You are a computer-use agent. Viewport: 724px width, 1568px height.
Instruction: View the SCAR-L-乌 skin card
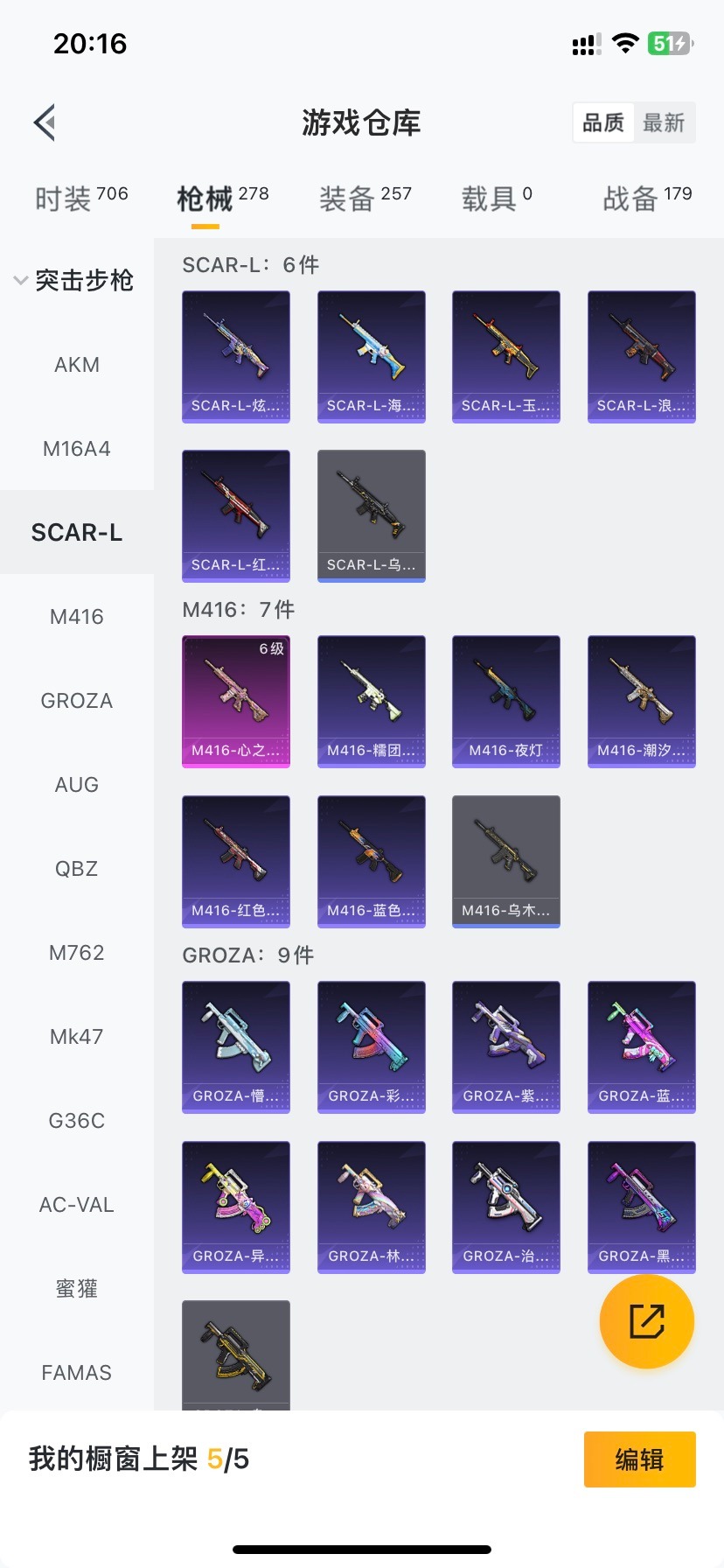[372, 515]
